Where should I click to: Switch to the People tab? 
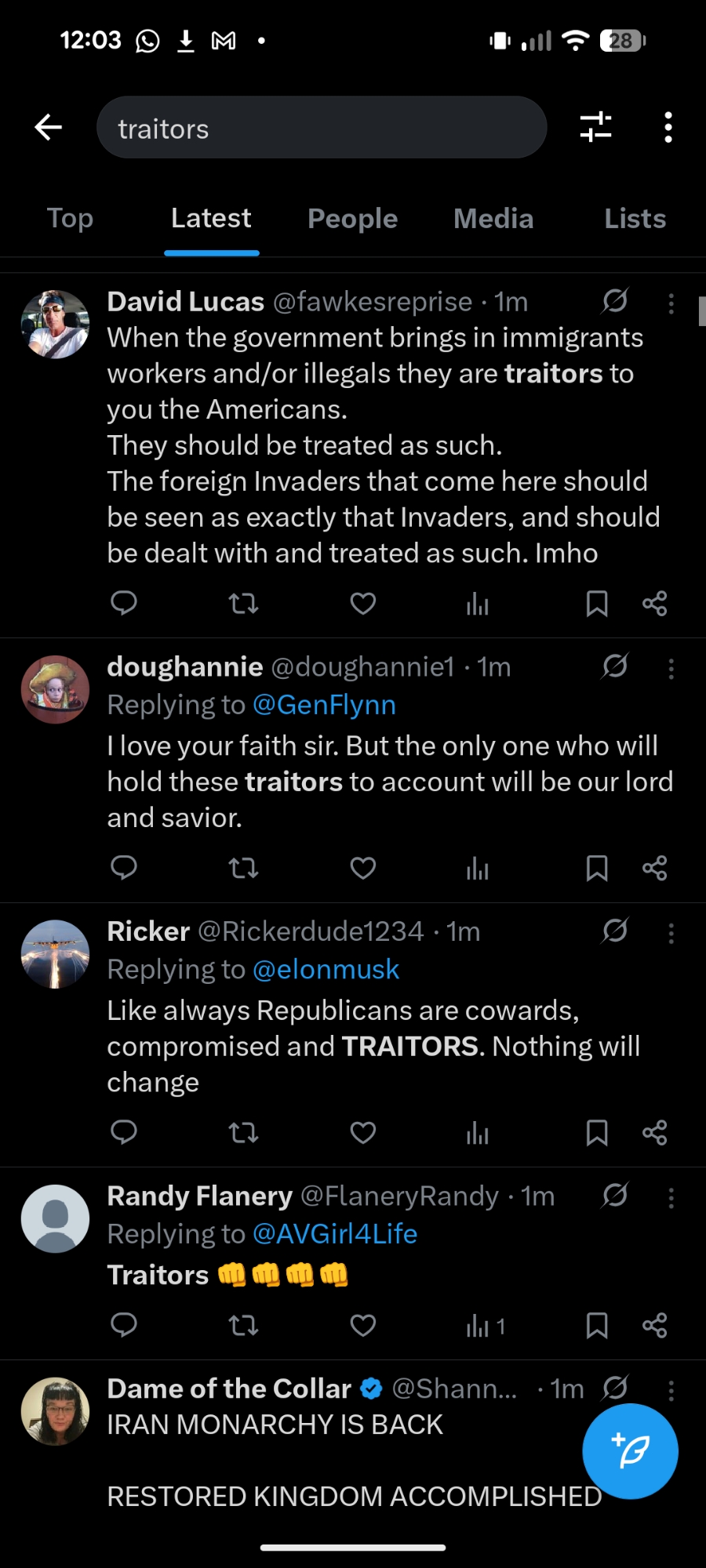click(352, 219)
